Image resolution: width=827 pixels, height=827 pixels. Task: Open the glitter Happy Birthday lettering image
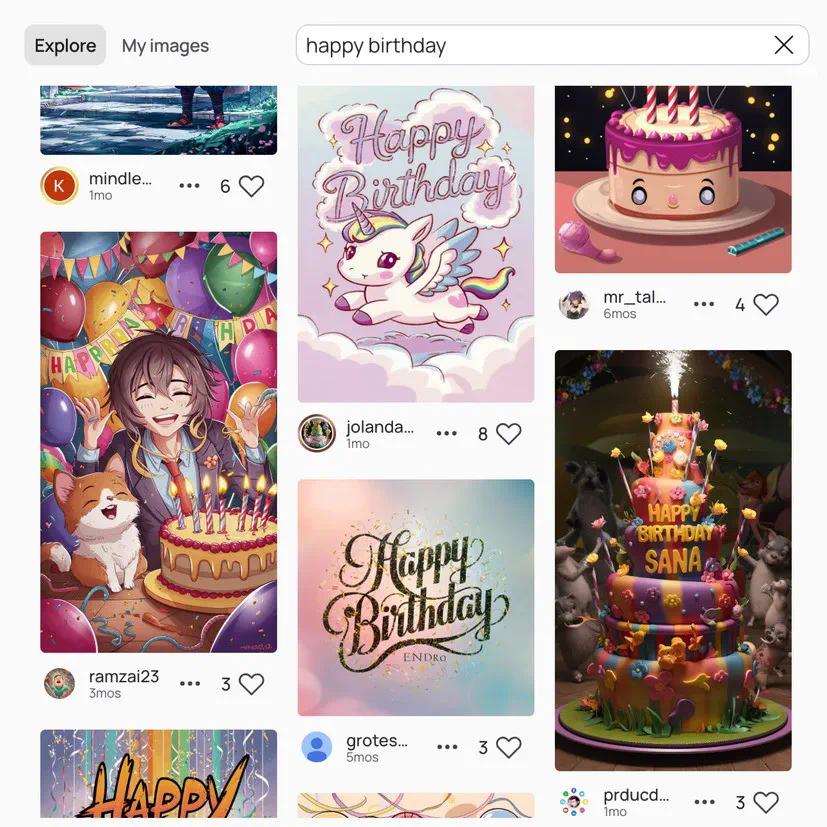tap(415, 597)
